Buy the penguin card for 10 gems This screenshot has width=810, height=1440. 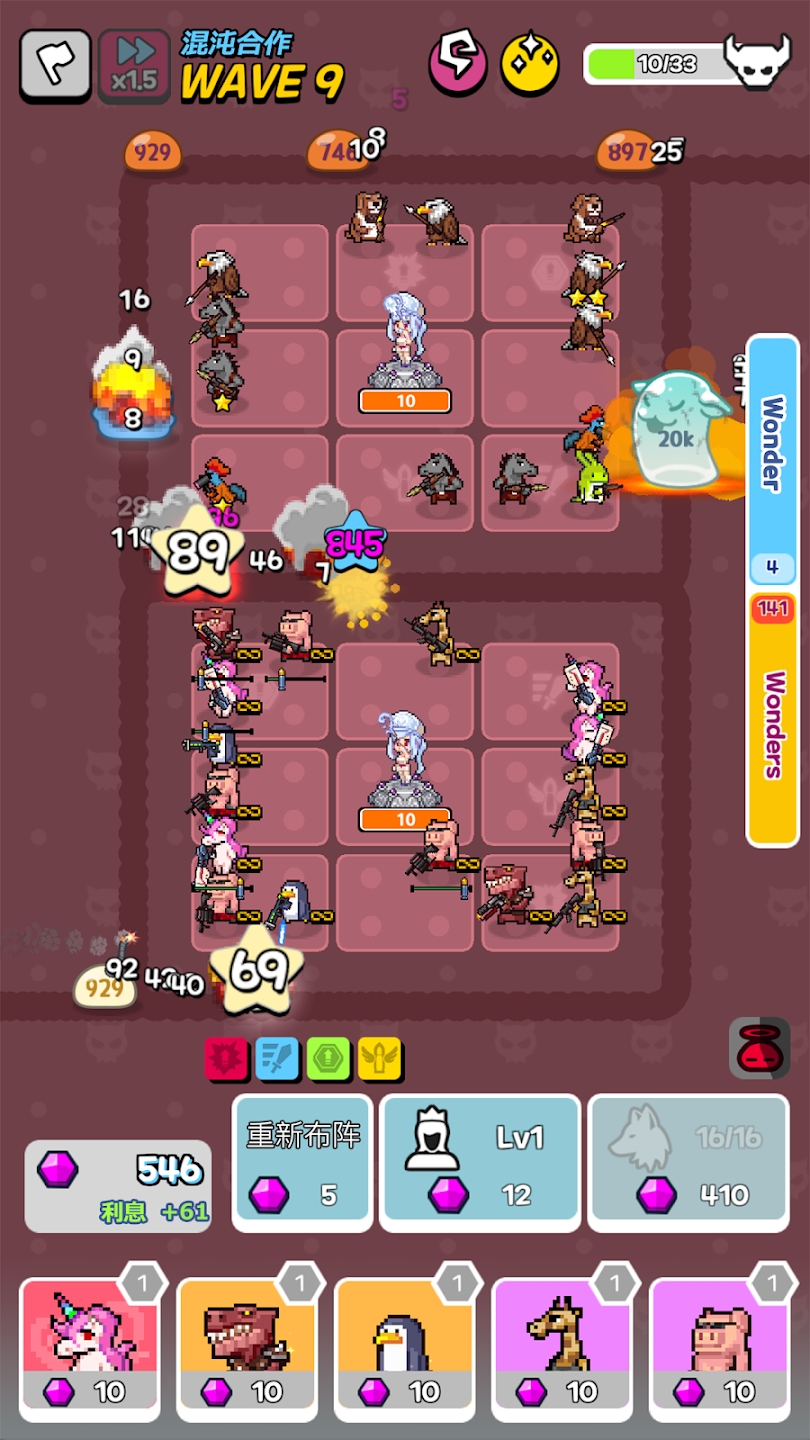pos(404,1348)
